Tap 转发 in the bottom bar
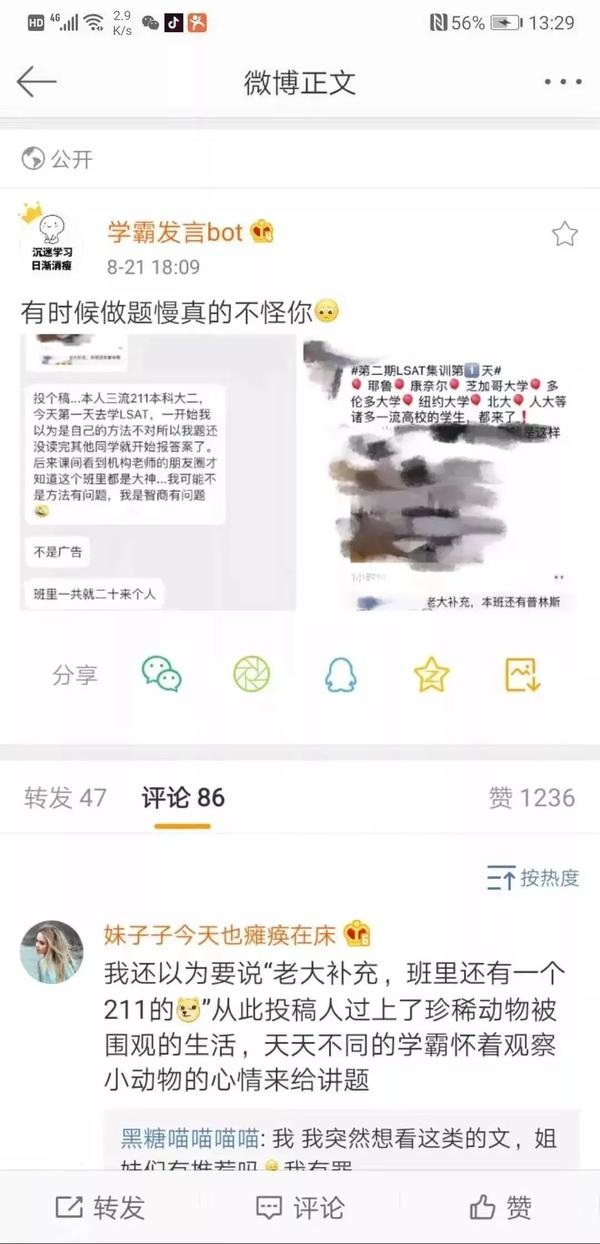Image resolution: width=600 pixels, height=1244 pixels. (x=100, y=1208)
